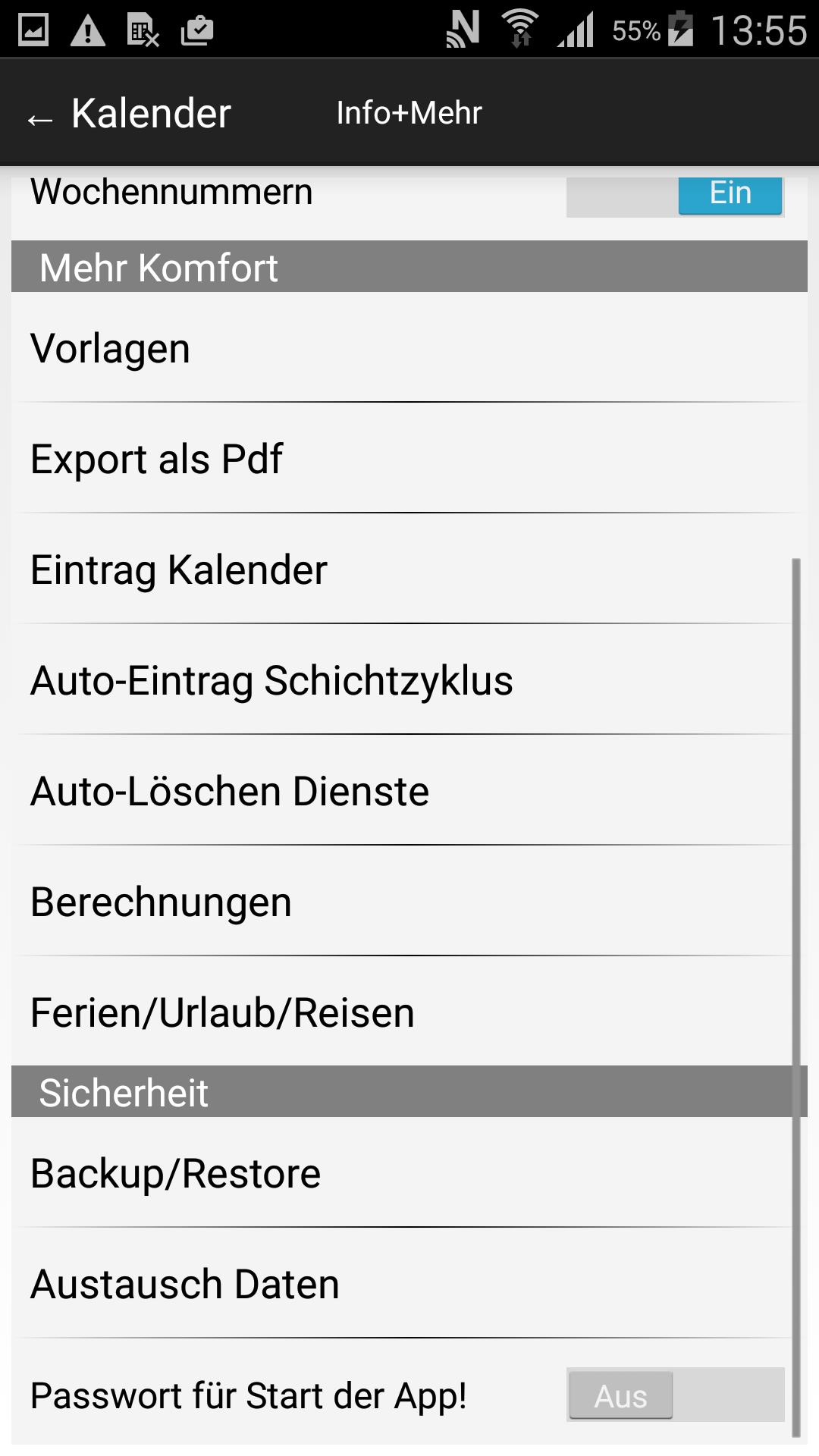The image size is (819, 1456).
Task: Select Export als Pdf
Action: [x=409, y=459]
